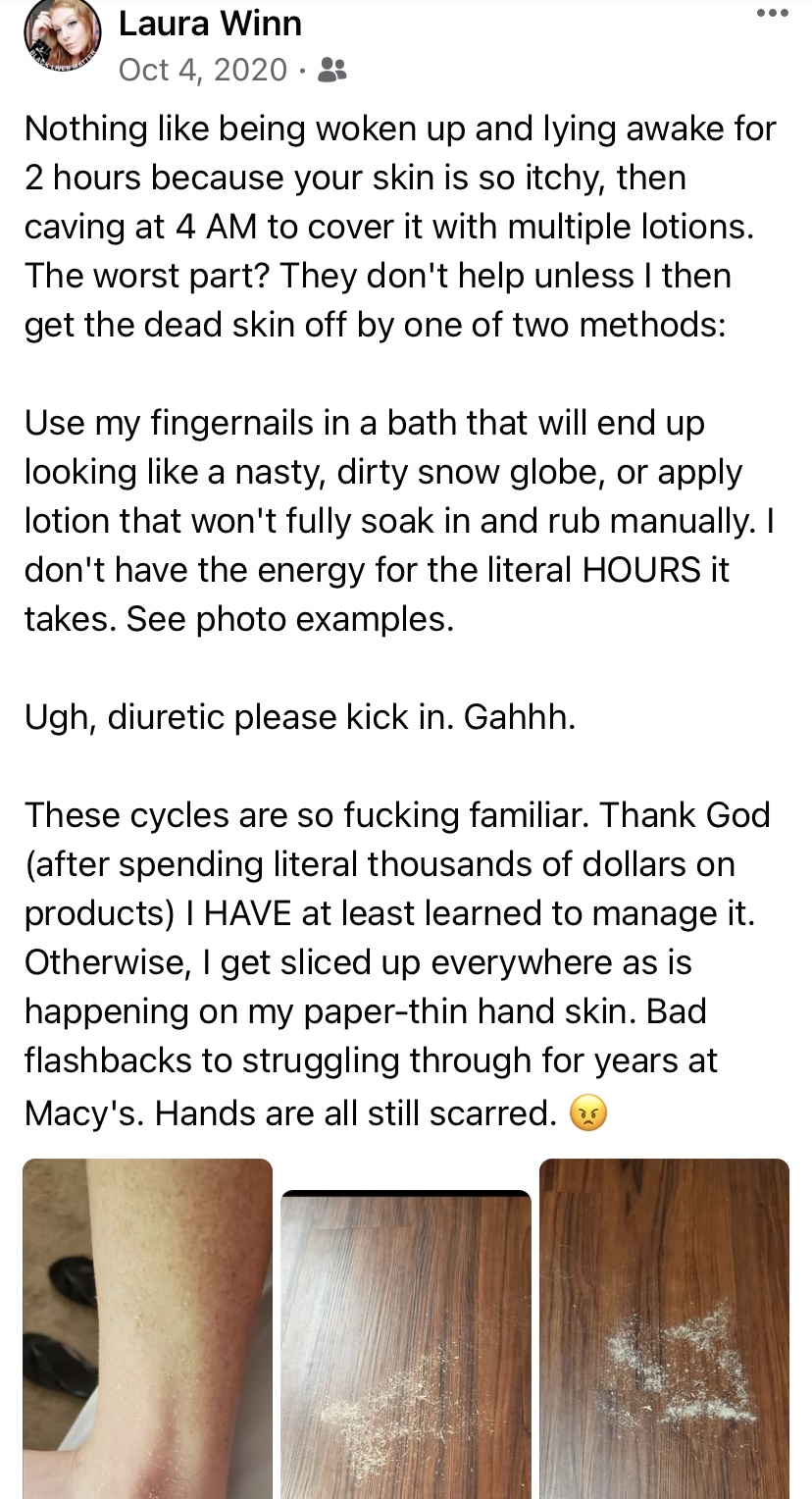Open the middle floor photo
Image resolution: width=812 pixels, height=1499 pixels.
pos(406,1344)
